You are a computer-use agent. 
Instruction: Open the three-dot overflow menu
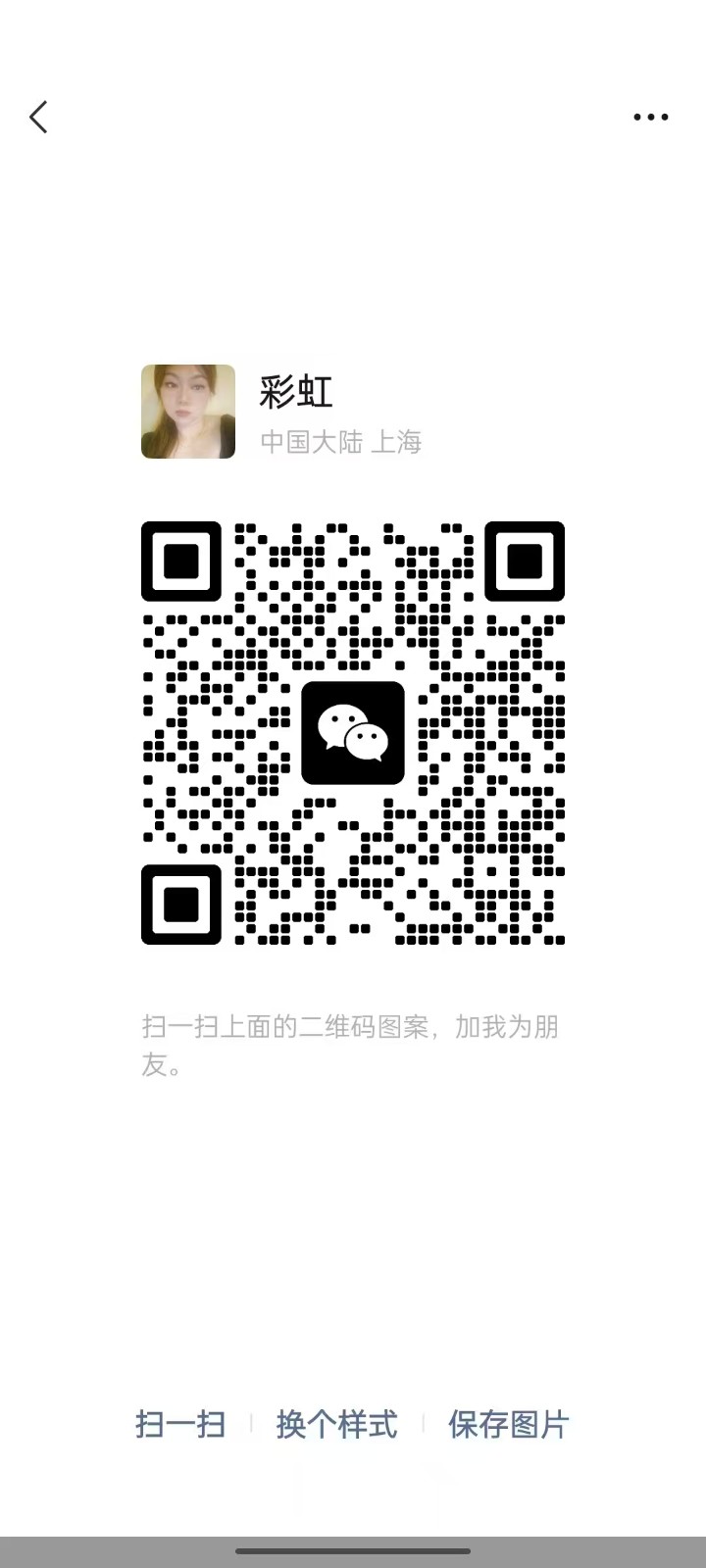[650, 117]
